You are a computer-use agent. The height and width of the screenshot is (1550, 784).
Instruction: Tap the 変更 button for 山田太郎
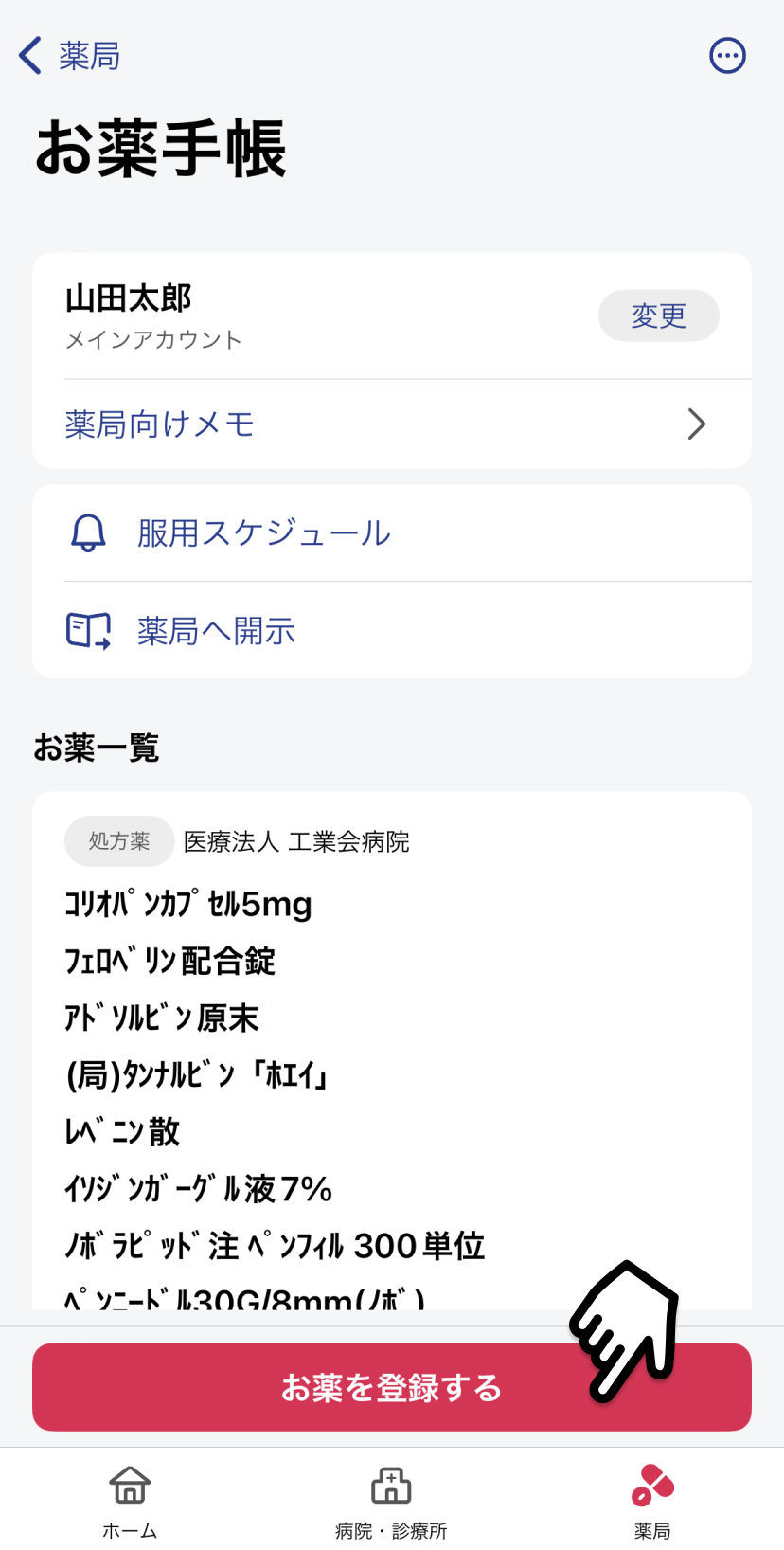[658, 315]
